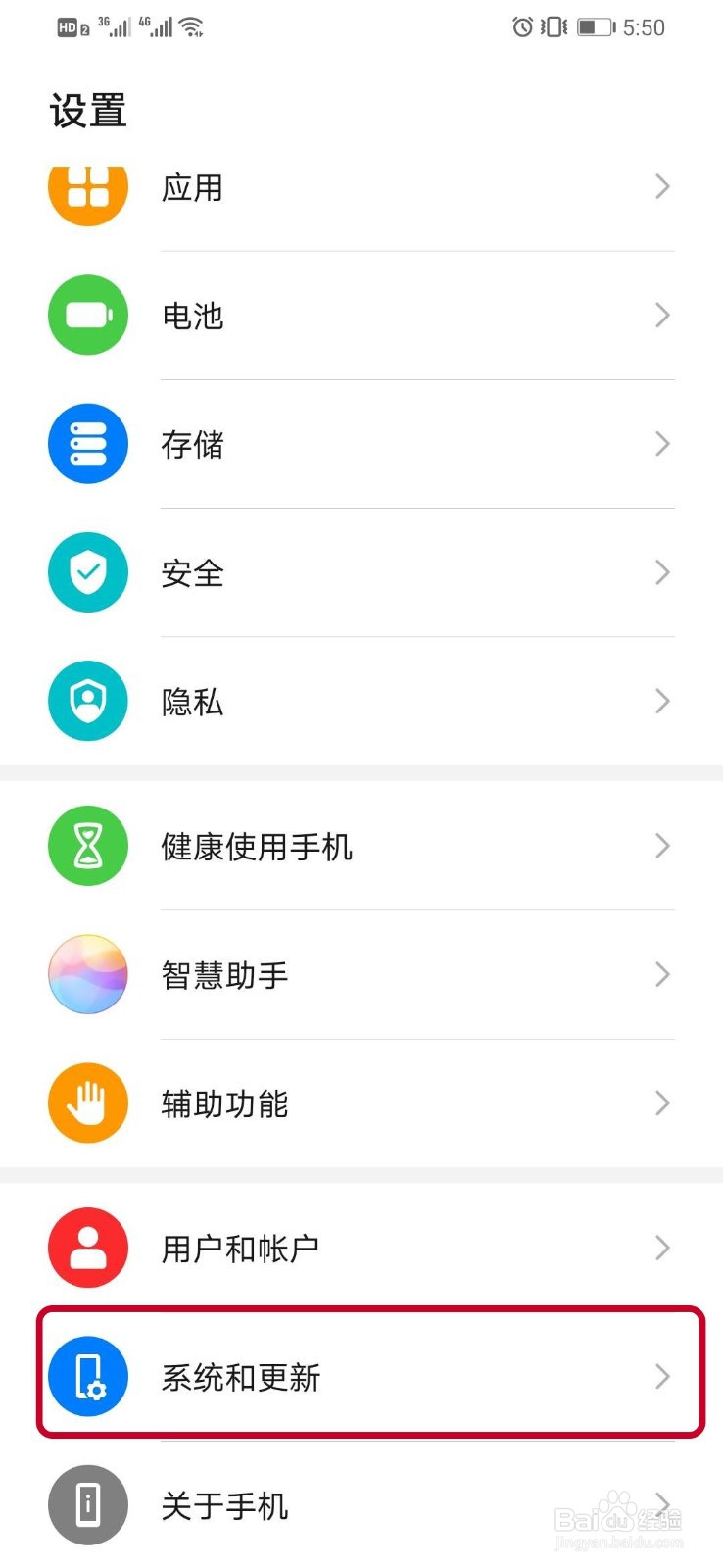Expand the Battery settings via its chevron

662,315
